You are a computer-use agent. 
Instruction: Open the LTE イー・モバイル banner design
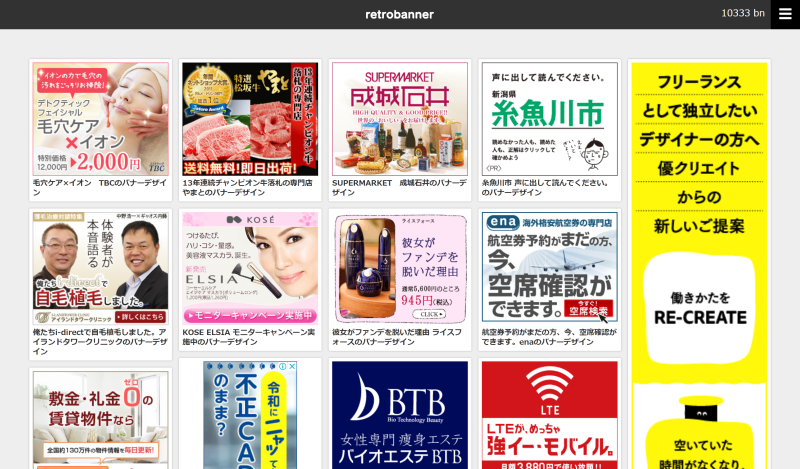[x=549, y=415]
